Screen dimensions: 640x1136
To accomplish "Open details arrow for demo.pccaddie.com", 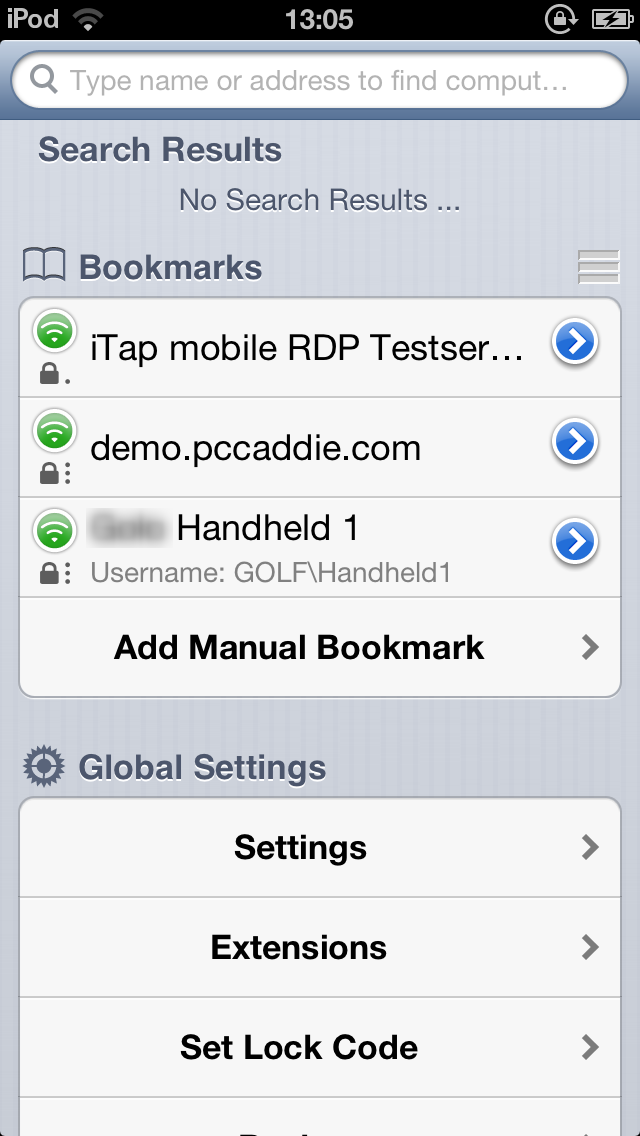I will [575, 443].
